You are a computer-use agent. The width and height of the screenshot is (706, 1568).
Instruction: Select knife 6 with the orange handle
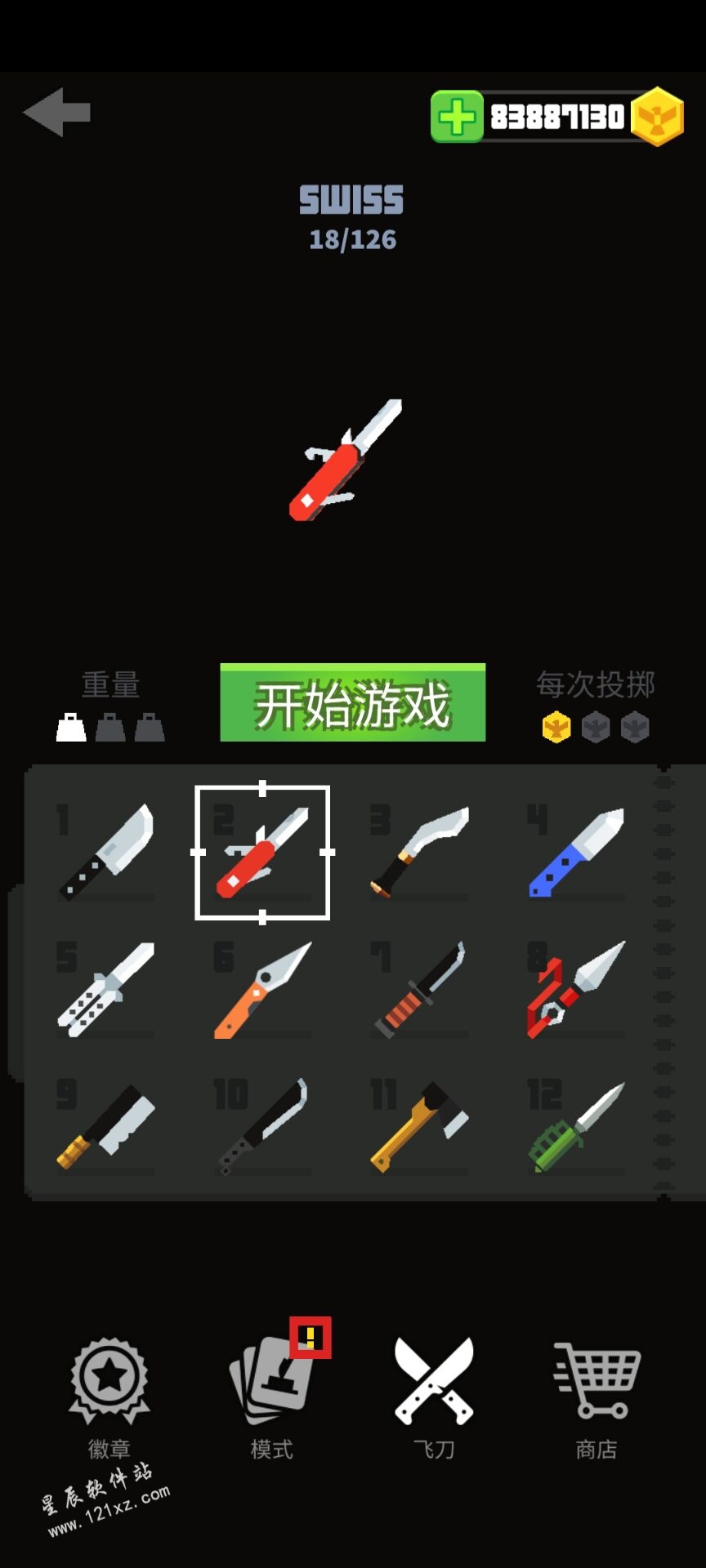[263, 989]
